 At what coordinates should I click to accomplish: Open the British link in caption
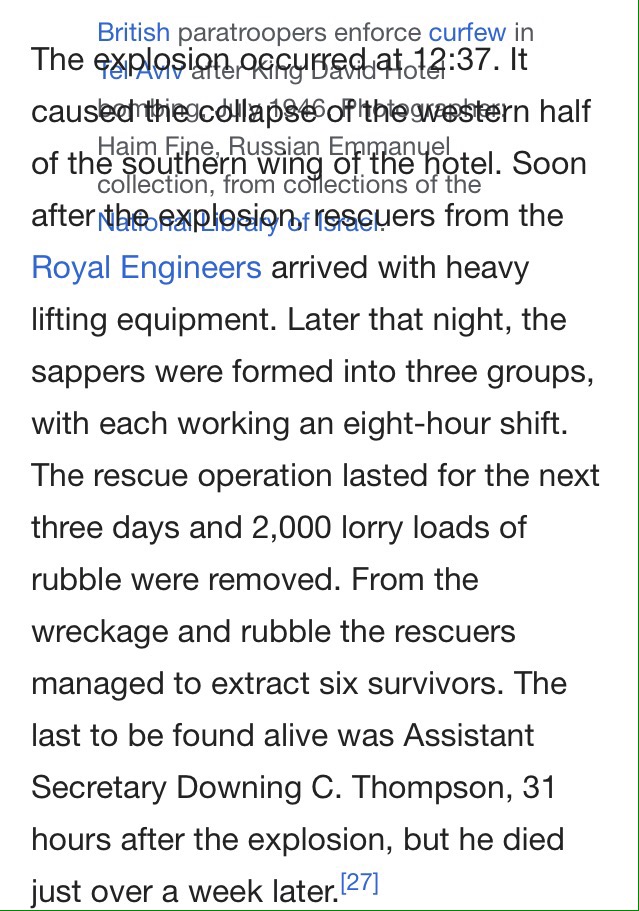click(x=133, y=33)
